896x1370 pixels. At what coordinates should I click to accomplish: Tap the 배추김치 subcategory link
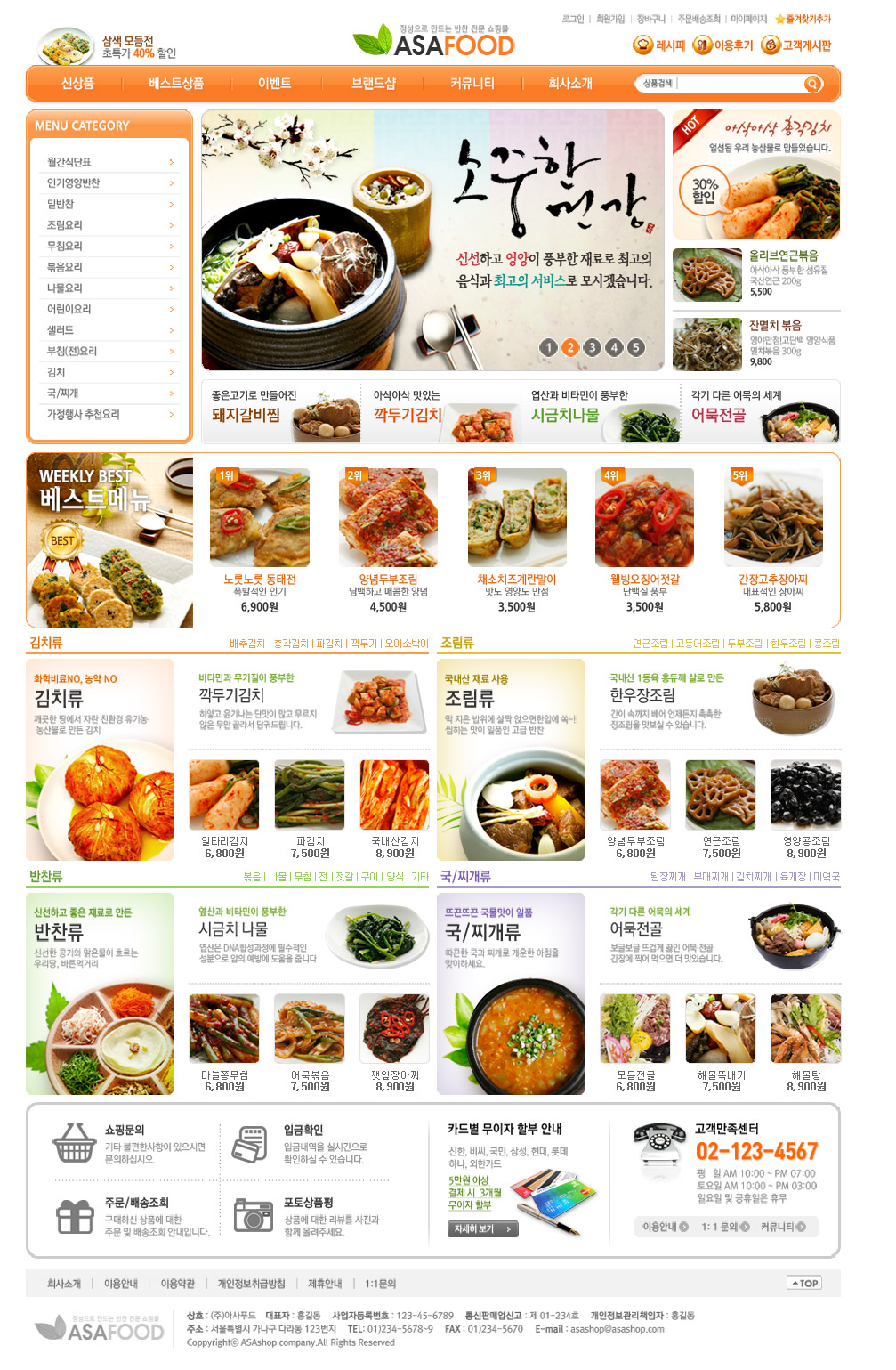point(247,644)
